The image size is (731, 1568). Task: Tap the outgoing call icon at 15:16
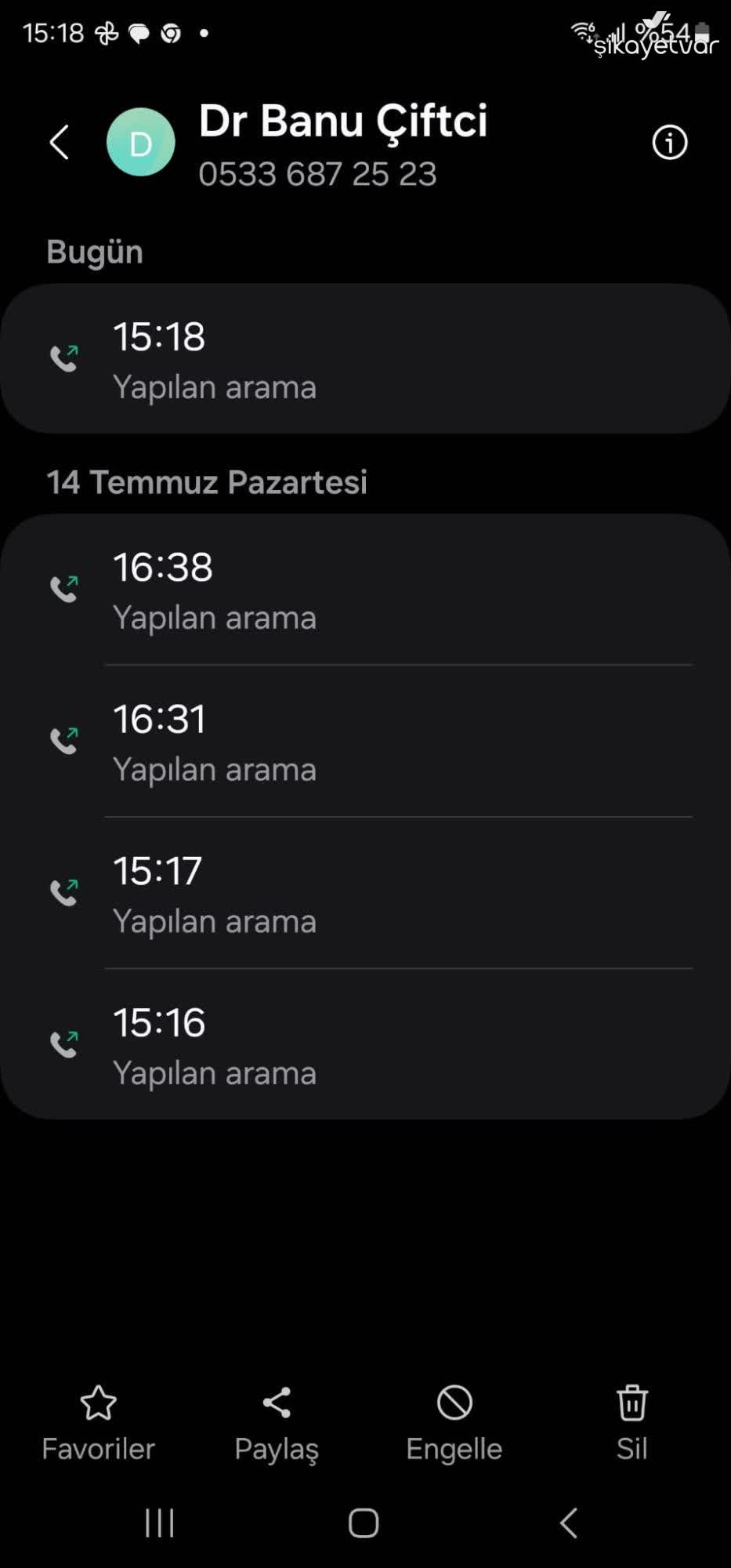(x=66, y=1044)
